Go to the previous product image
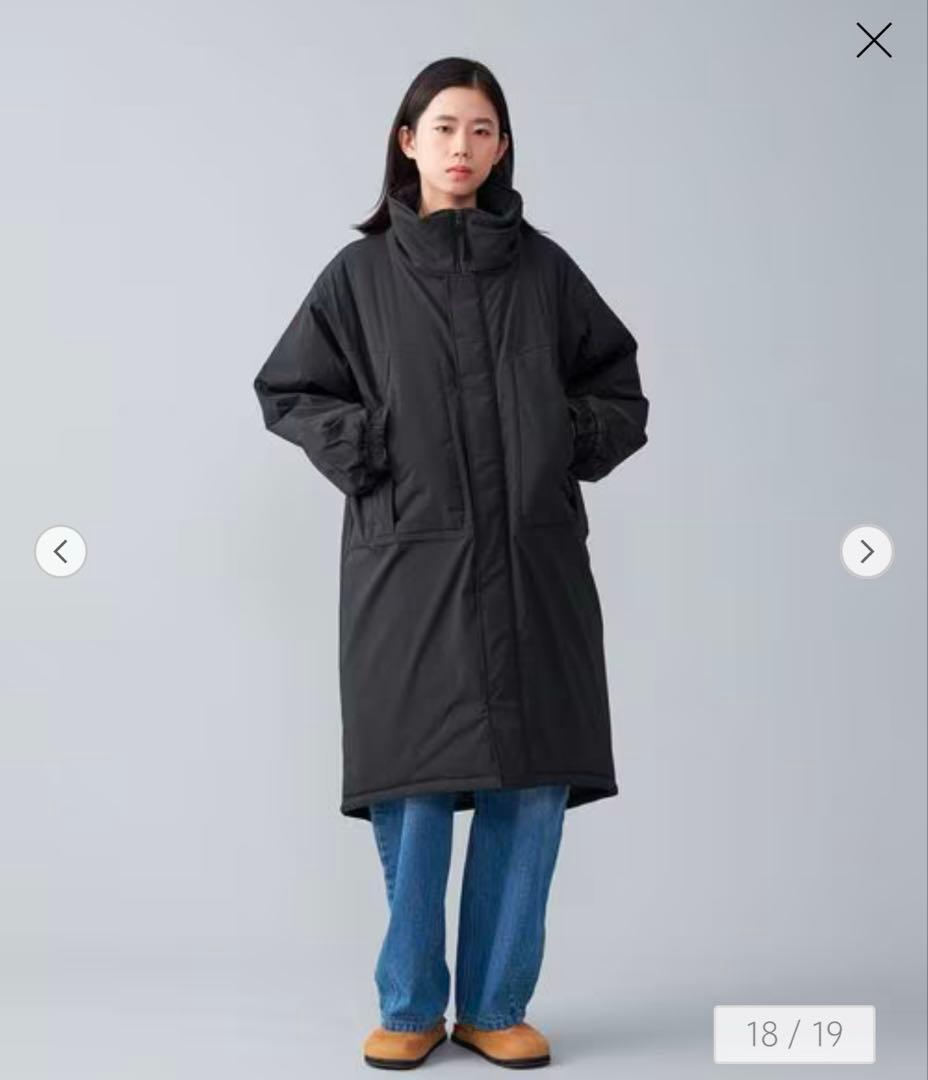 pyautogui.click(x=61, y=551)
